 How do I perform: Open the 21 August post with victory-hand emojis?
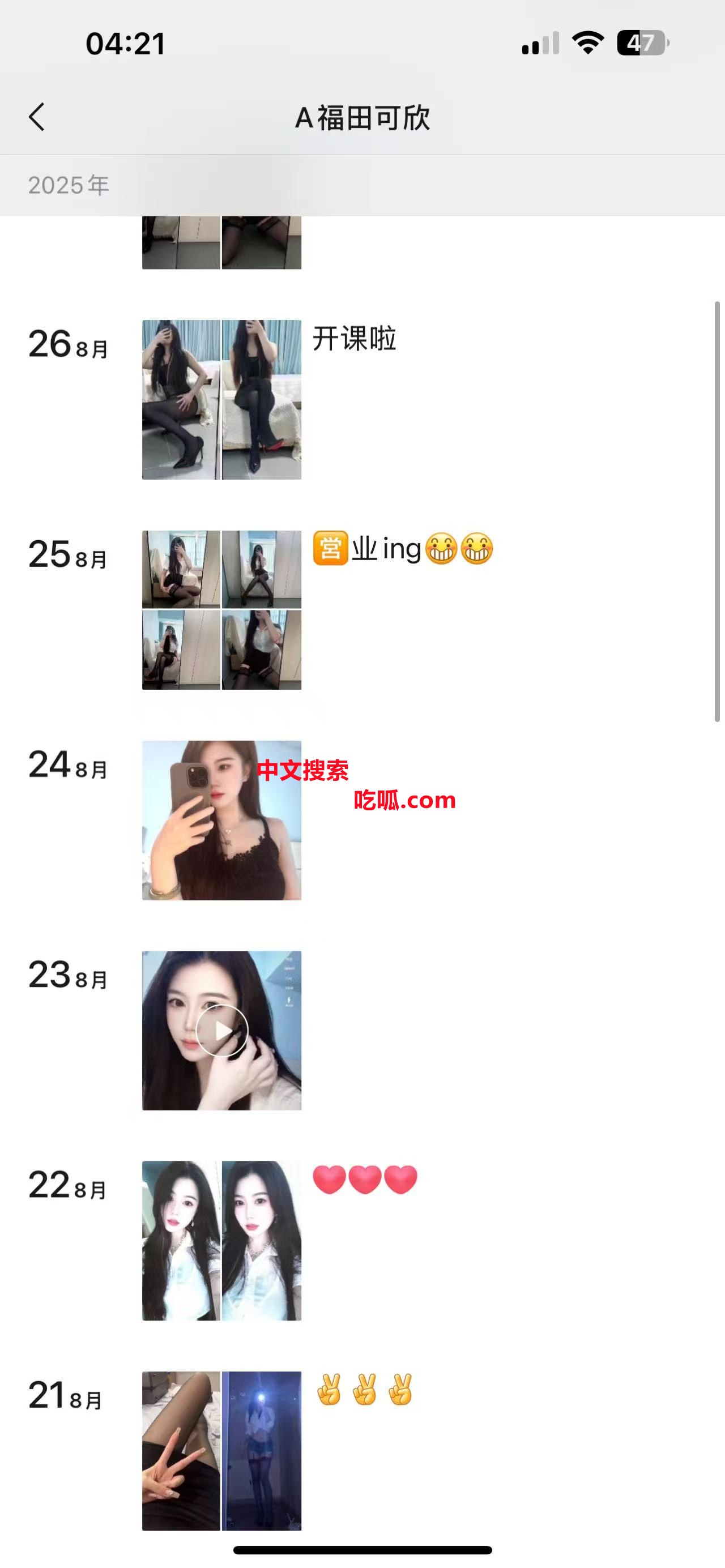pyautogui.click(x=221, y=1451)
